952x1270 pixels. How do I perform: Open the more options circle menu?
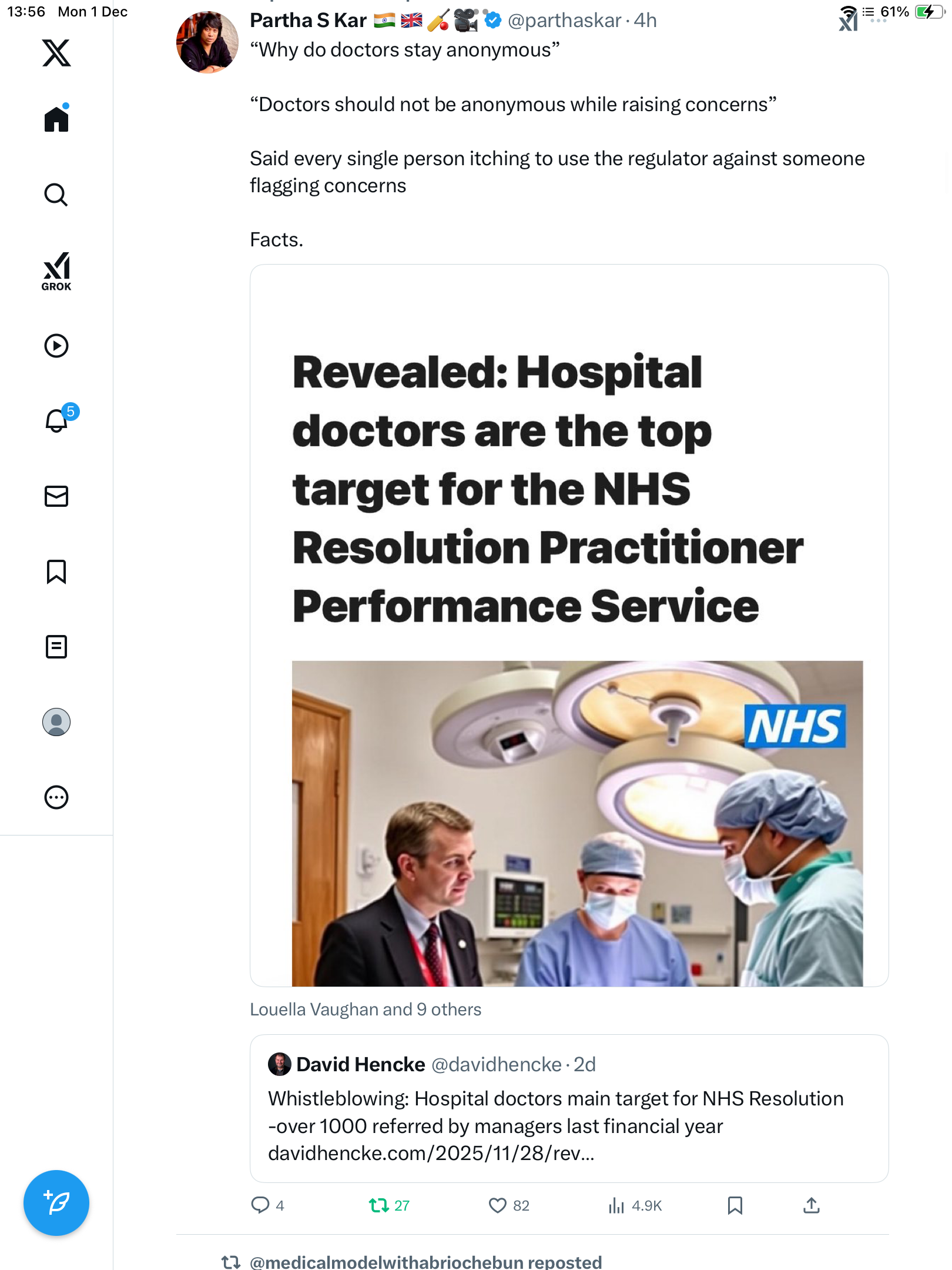click(56, 797)
